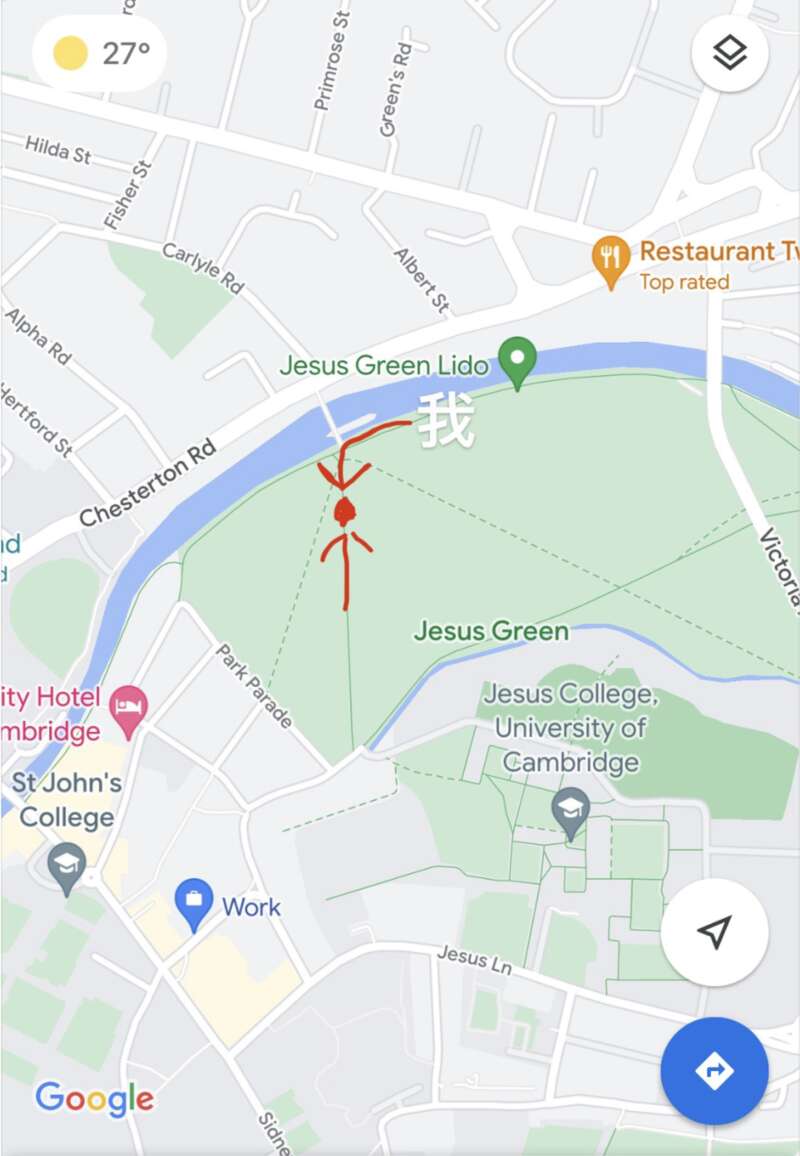800x1156 pixels.
Task: Tap the weather temperature chip
Action: (x=100, y=53)
